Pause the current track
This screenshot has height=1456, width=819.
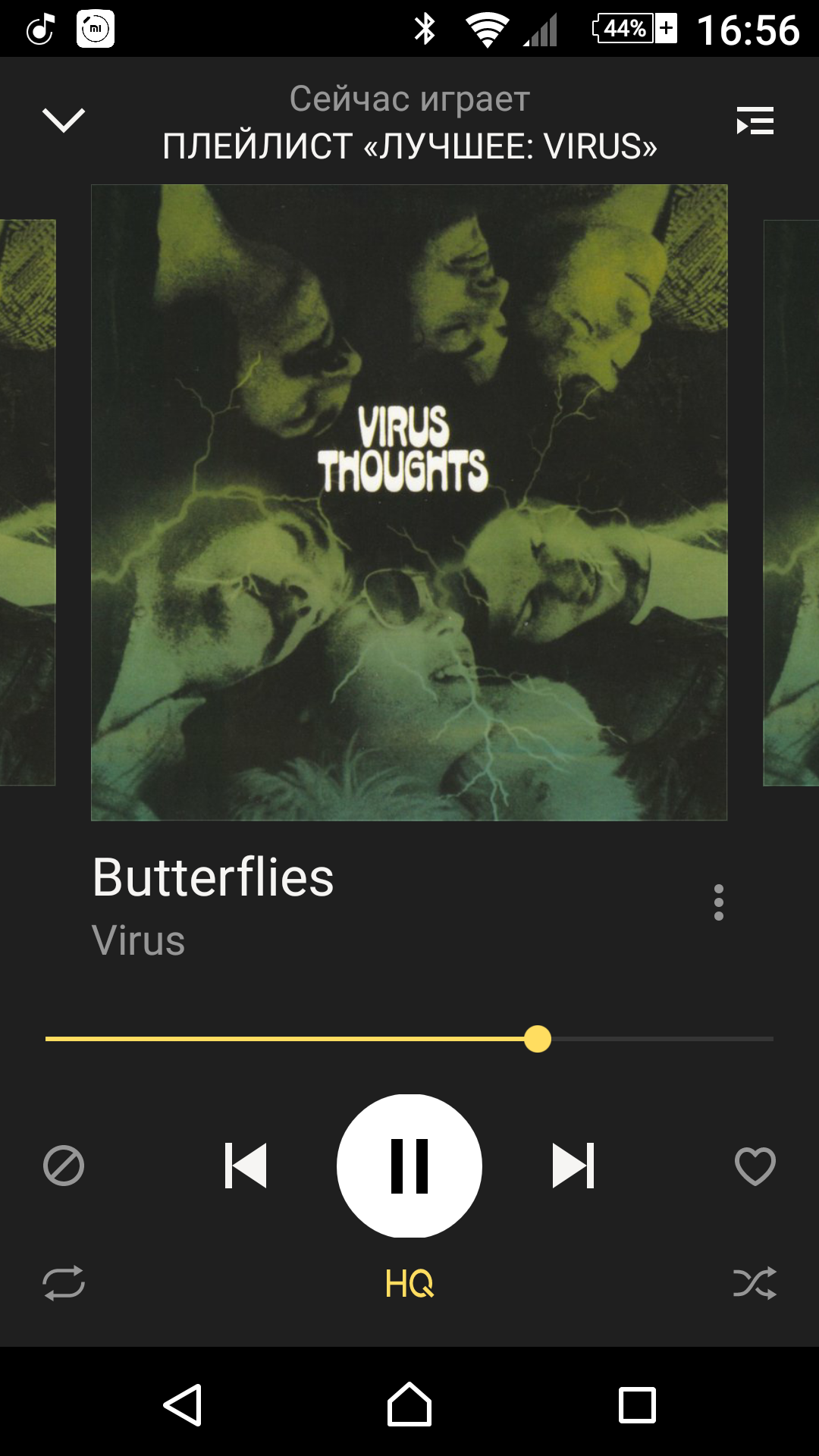point(409,1166)
